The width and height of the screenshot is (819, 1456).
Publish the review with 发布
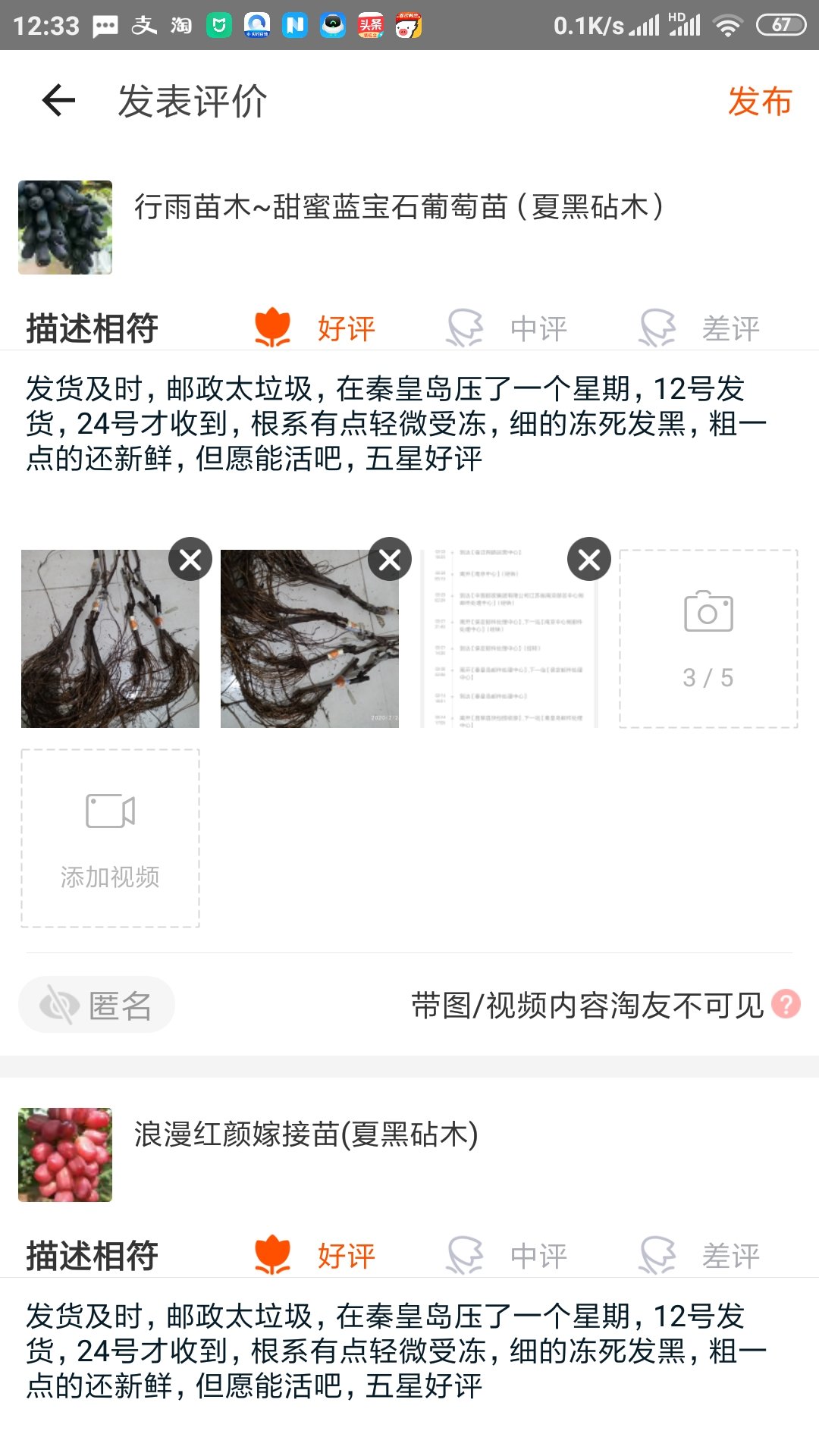point(760,101)
